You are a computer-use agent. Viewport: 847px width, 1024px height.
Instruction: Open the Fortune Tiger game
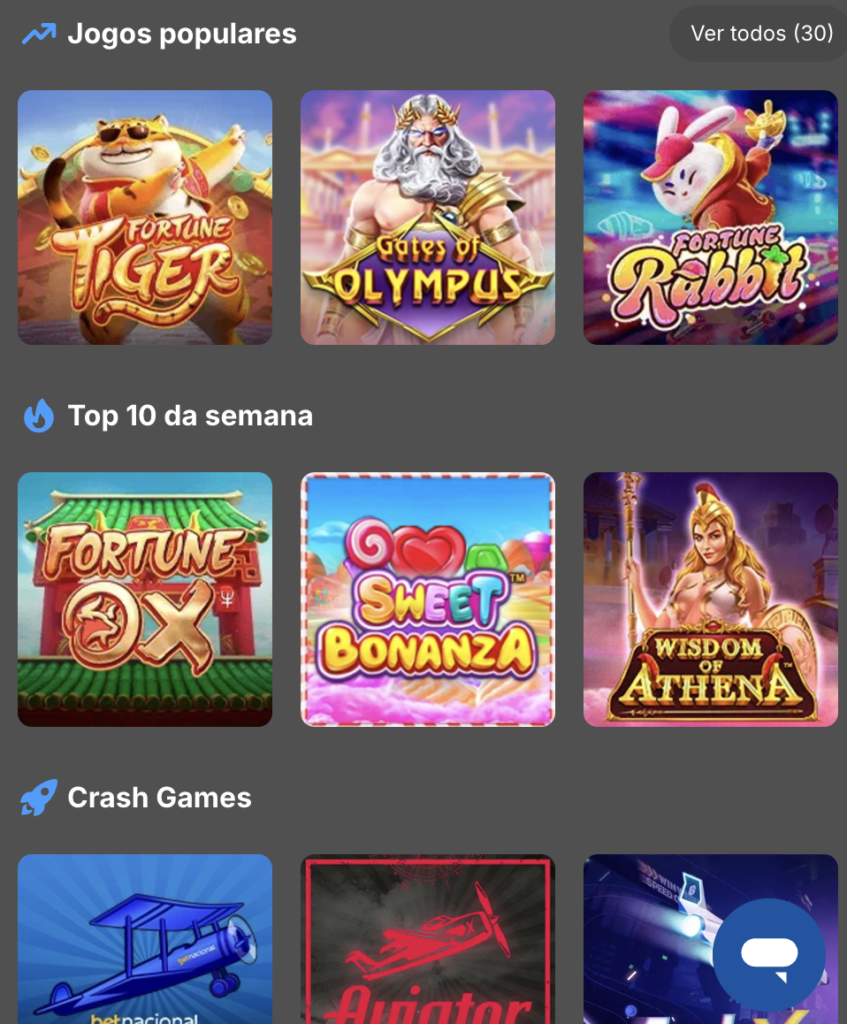coord(145,218)
